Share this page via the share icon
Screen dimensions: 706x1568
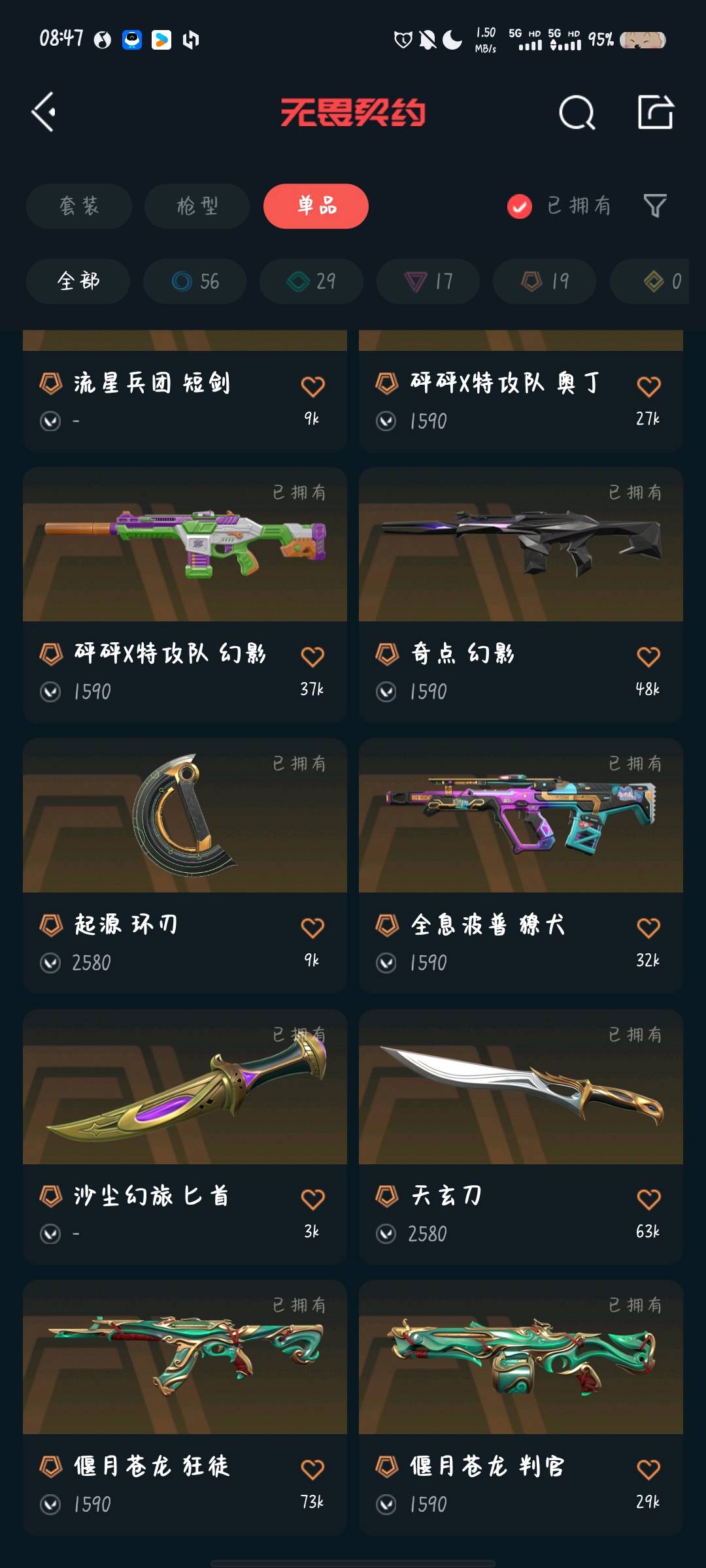[x=656, y=112]
